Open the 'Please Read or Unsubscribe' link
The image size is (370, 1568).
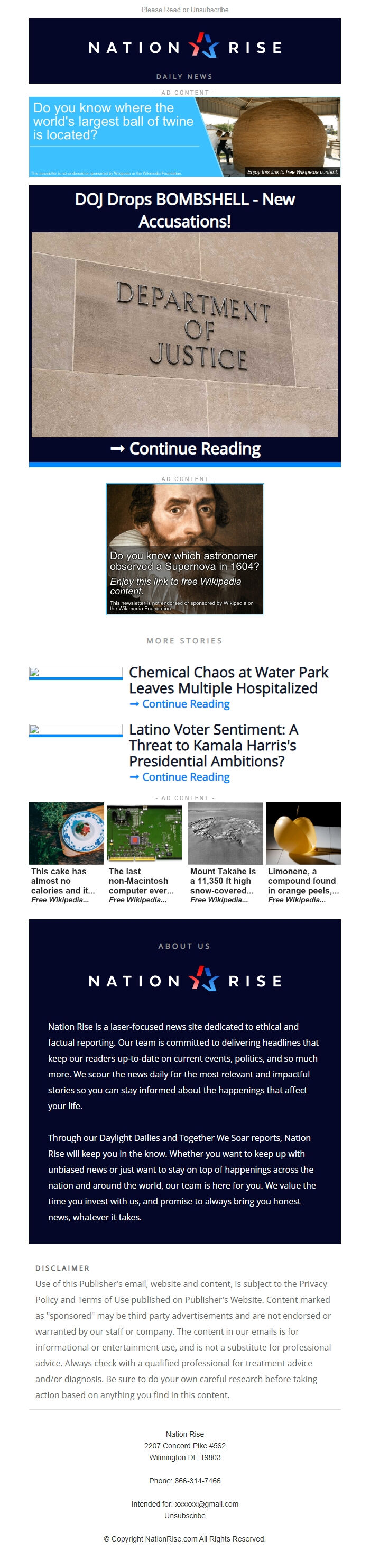coord(184,10)
